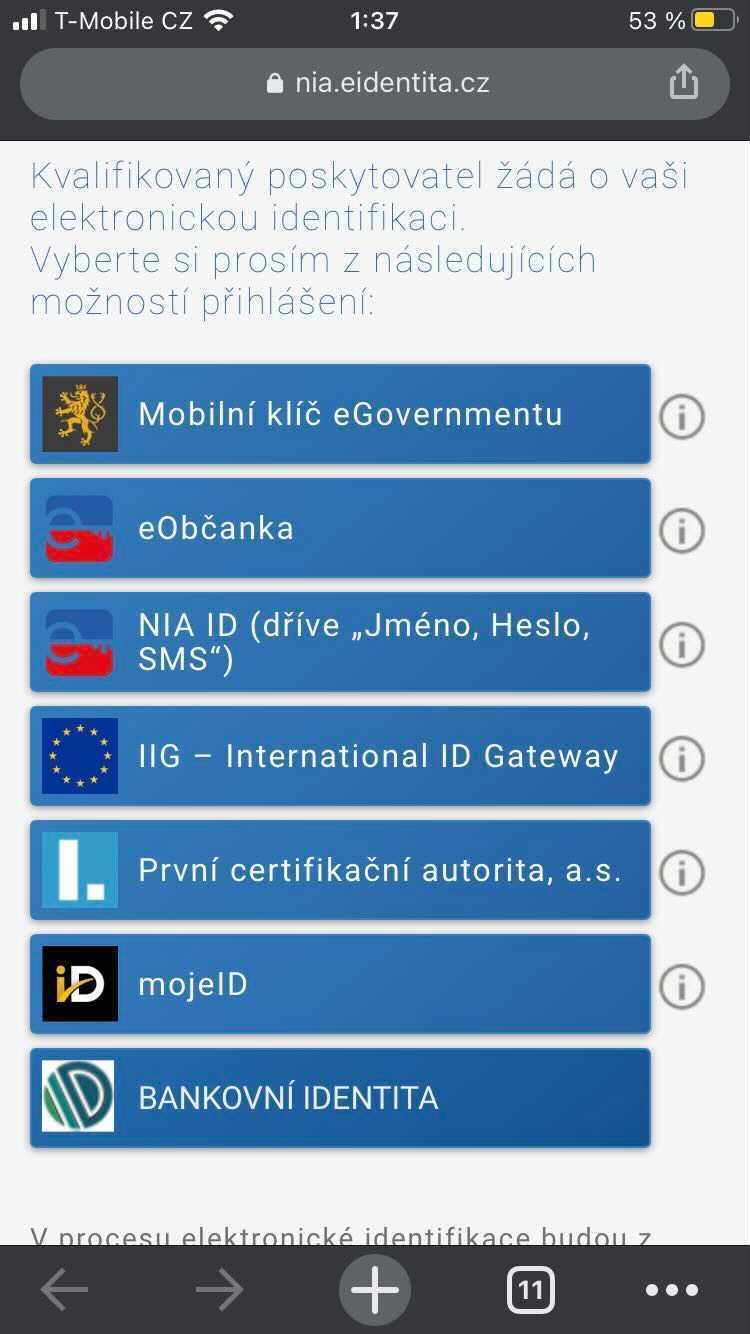Open info icon next to eObčanka
Image resolution: width=750 pixels, height=1334 pixels.
coord(682,530)
